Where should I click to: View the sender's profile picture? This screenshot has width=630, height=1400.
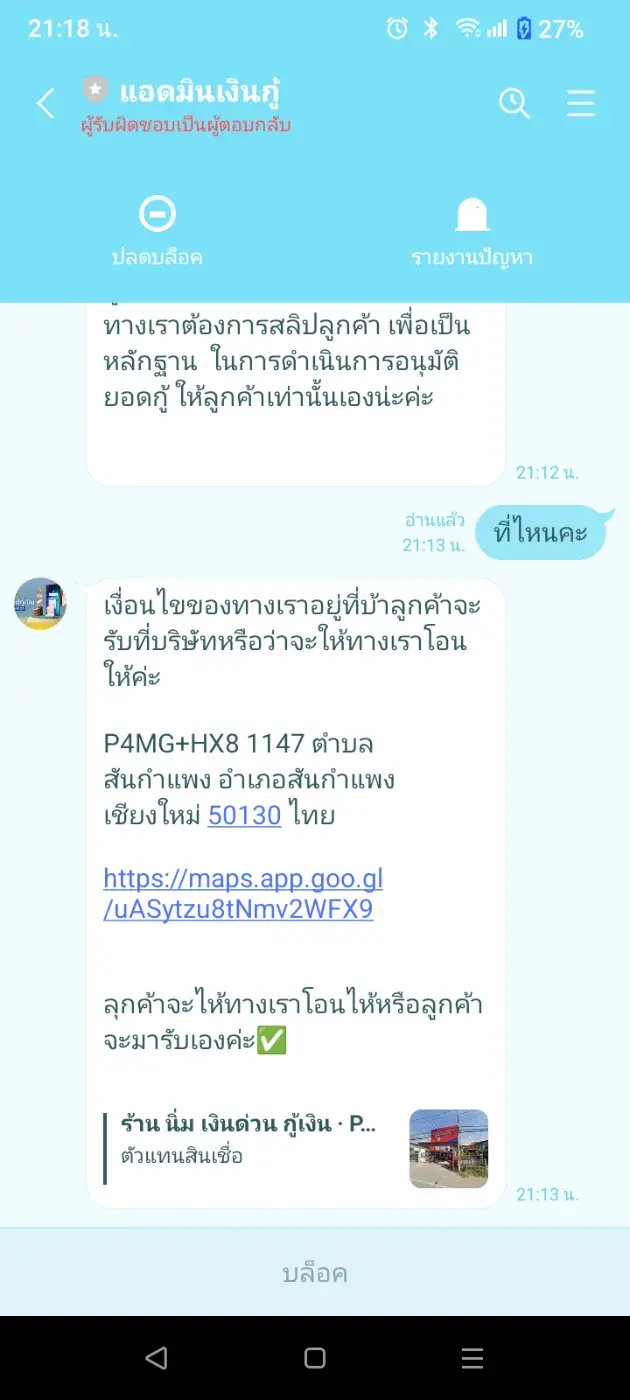(40, 603)
